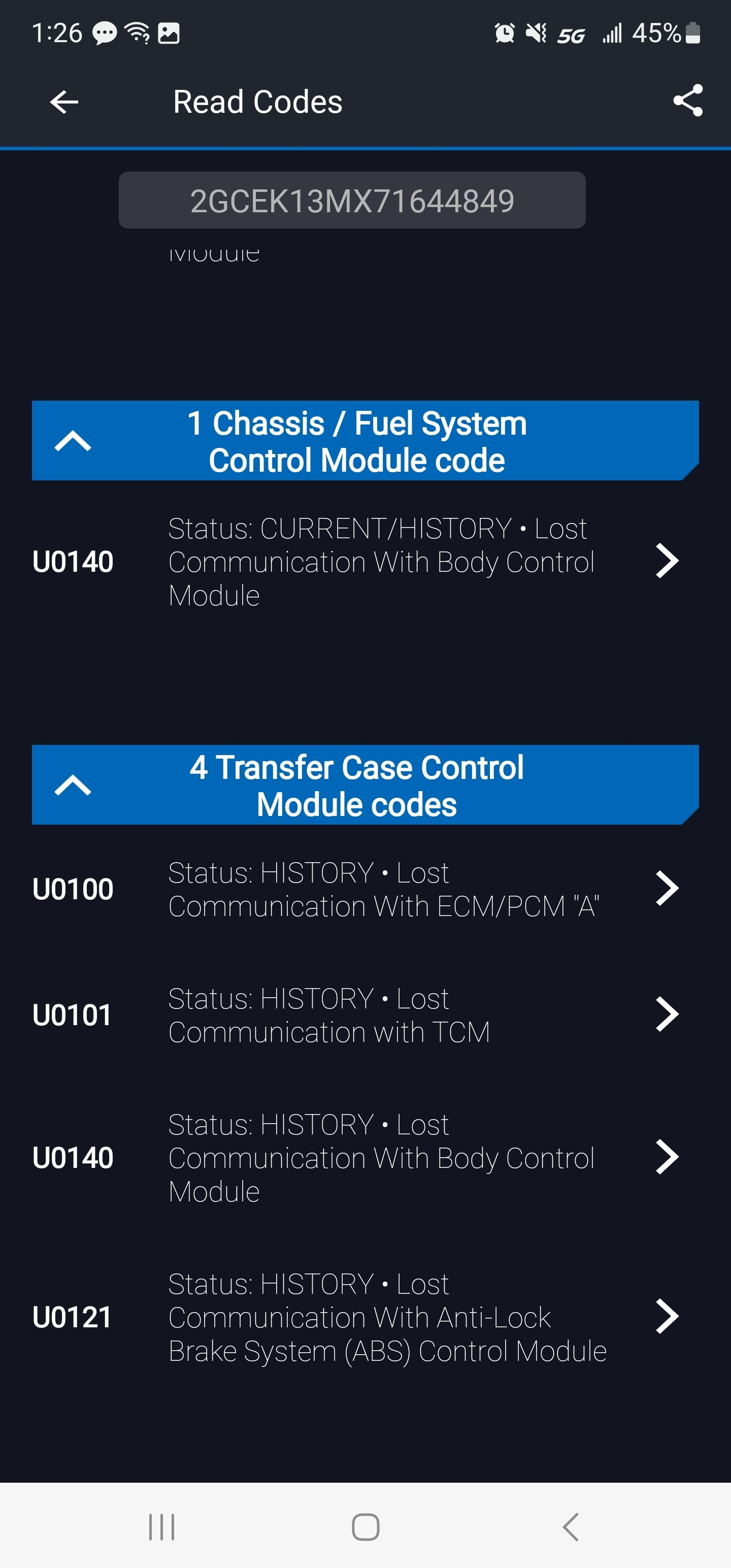Open the HISTORY-only U0140 Body Control Module code
This screenshot has height=1568, width=731.
coord(365,1157)
